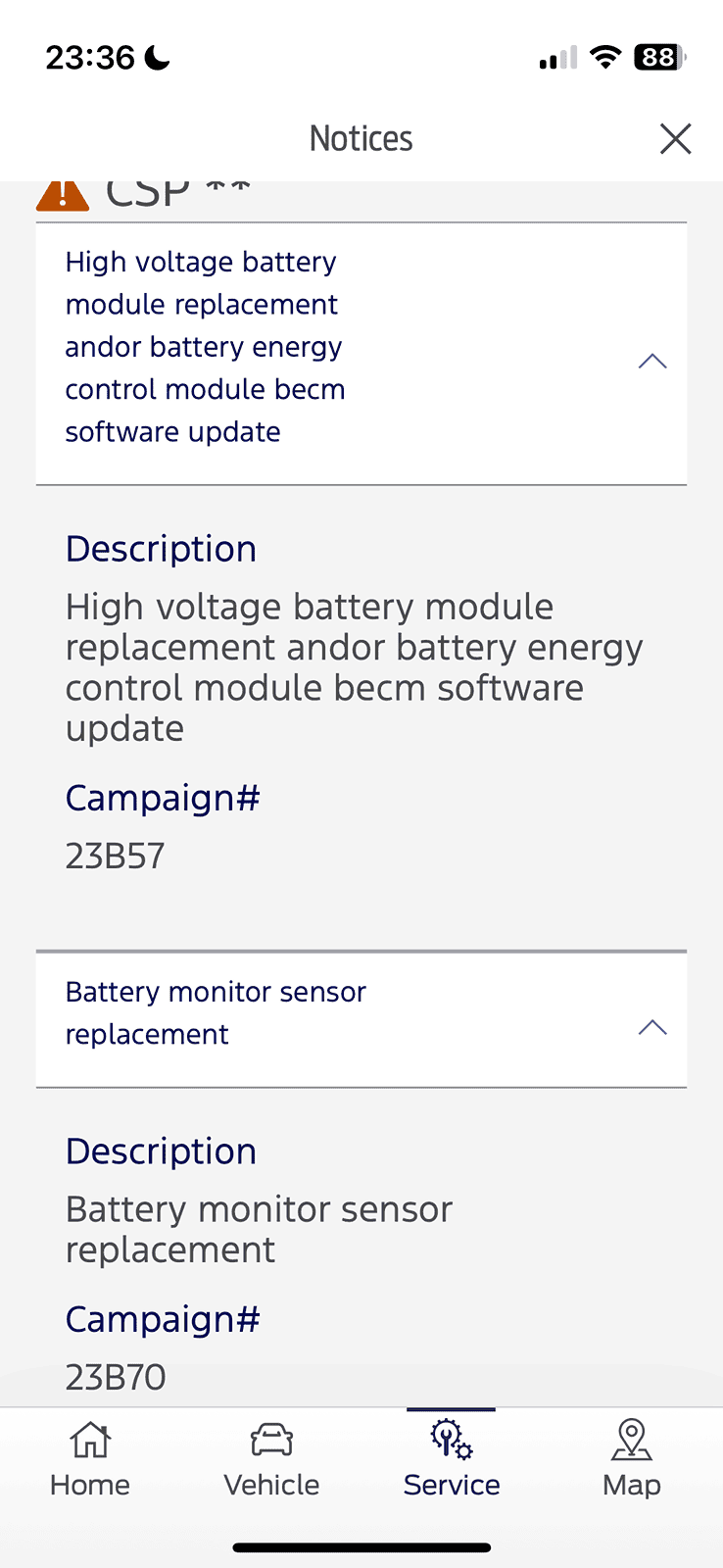The width and height of the screenshot is (723, 1568).
Task: Collapse the battery monitor sensor replacement notice
Action: (x=651, y=1027)
